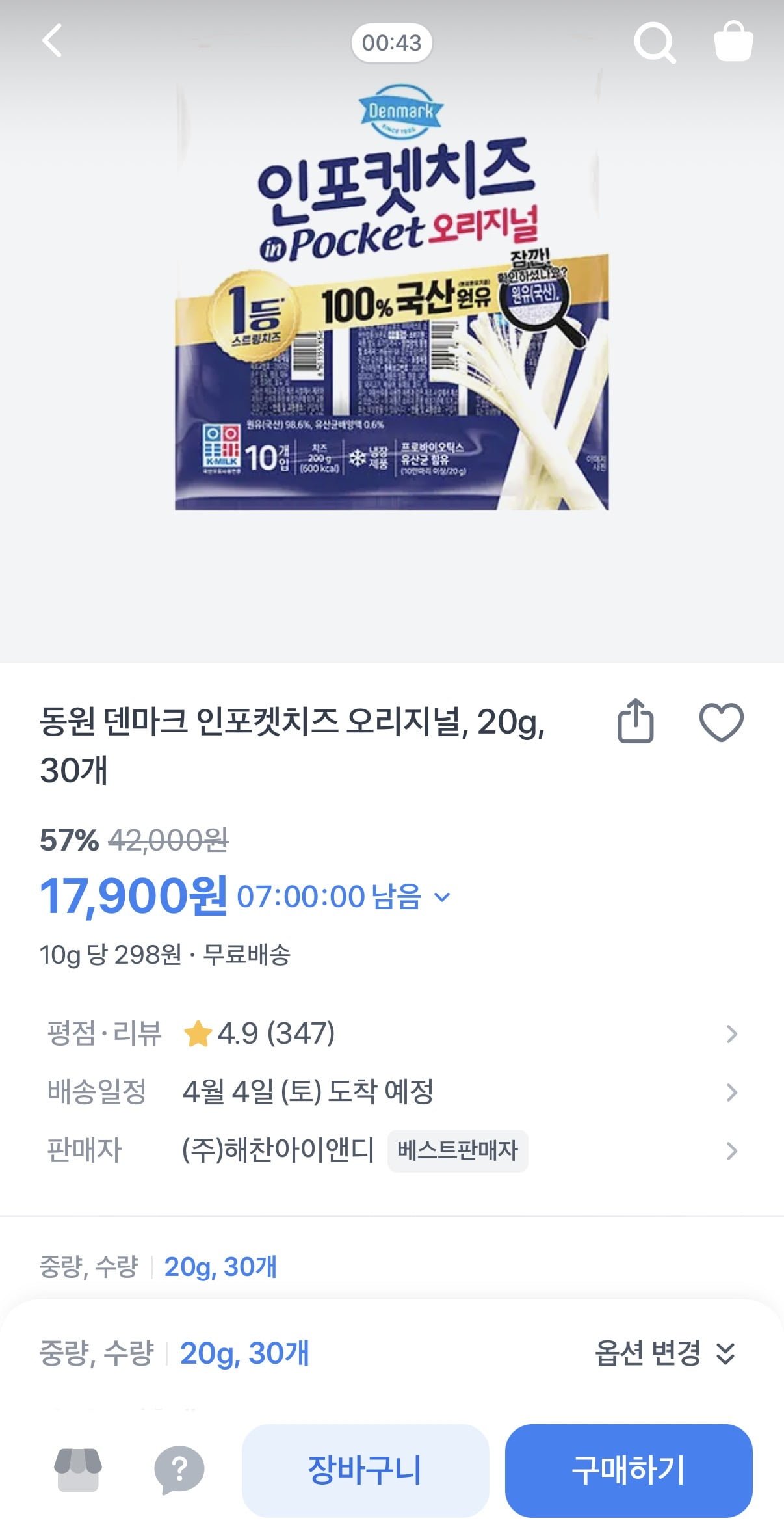Open the search icon
The height and width of the screenshot is (1538, 784).
click(654, 43)
